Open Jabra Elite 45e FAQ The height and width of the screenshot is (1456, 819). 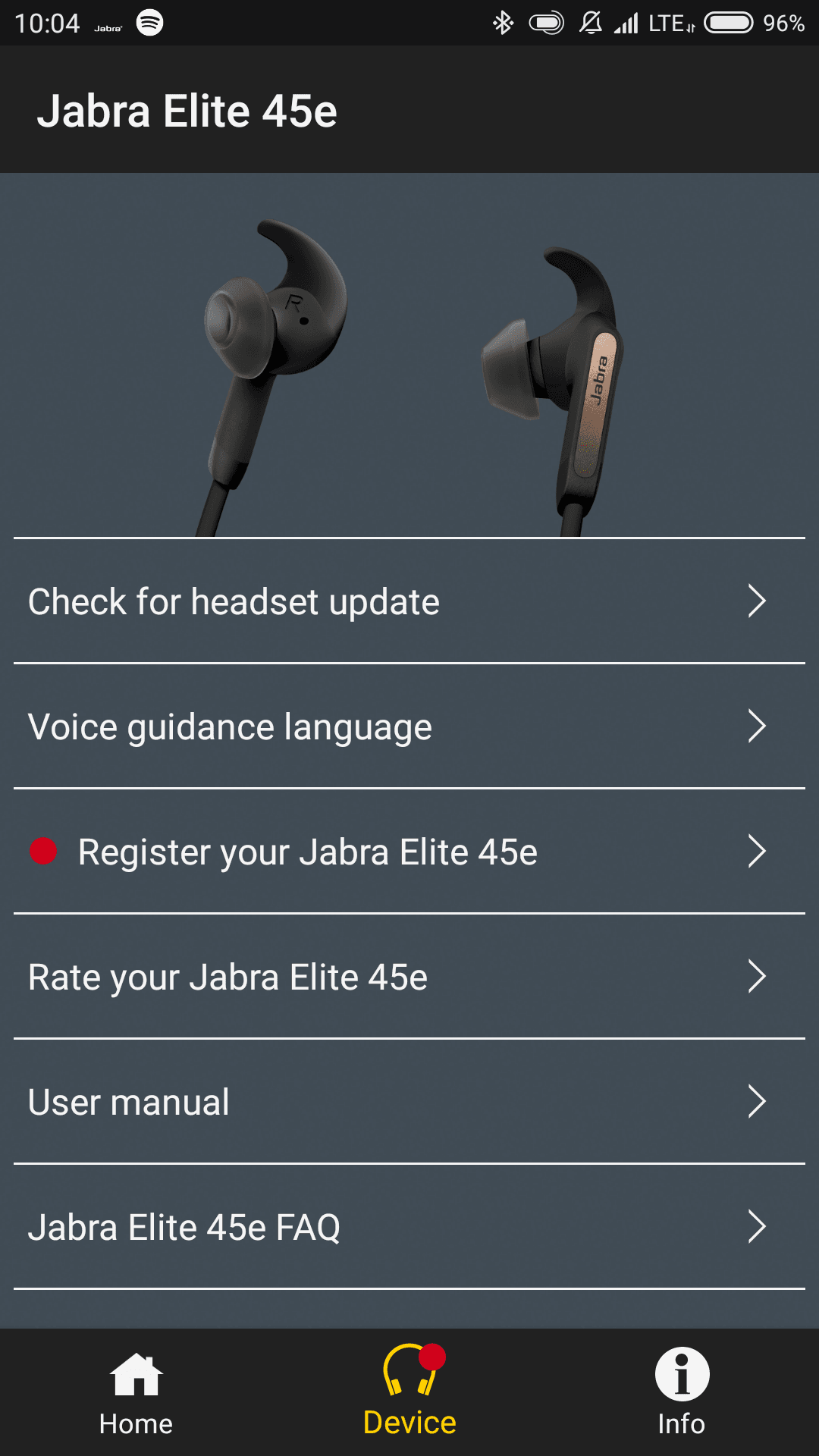[x=409, y=1227]
